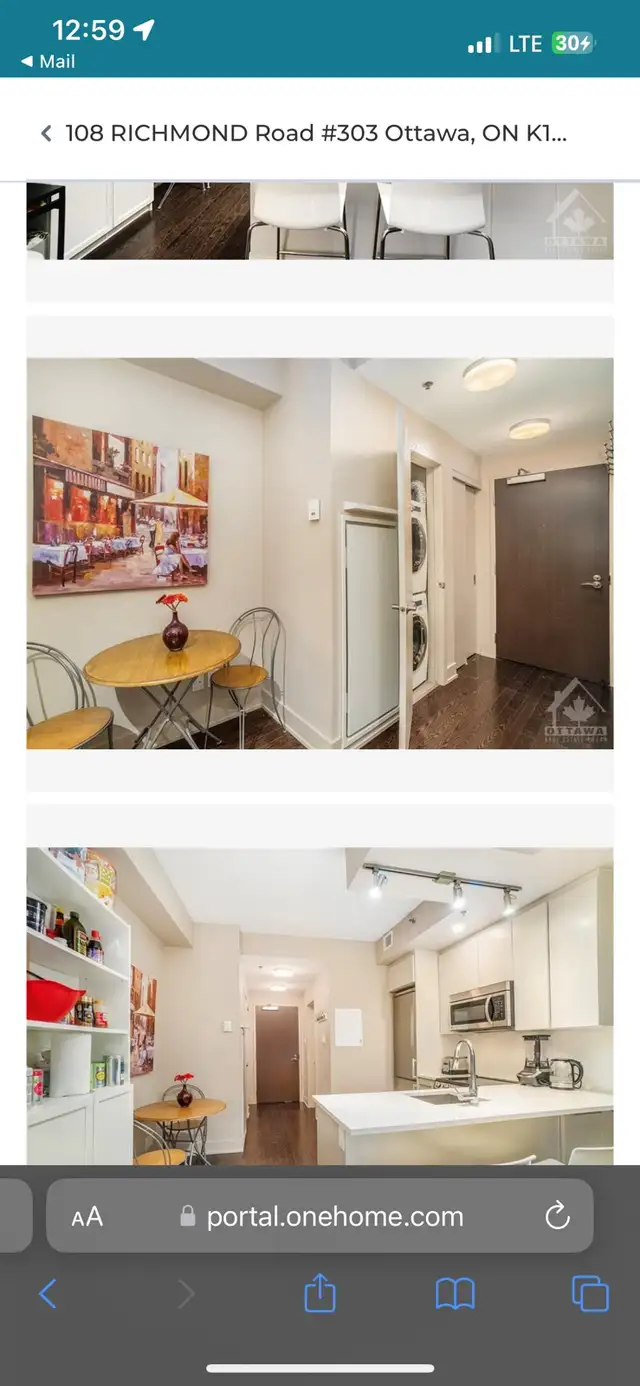This screenshot has width=640, height=1386.
Task: Navigate back in Safari
Action: click(47, 1295)
